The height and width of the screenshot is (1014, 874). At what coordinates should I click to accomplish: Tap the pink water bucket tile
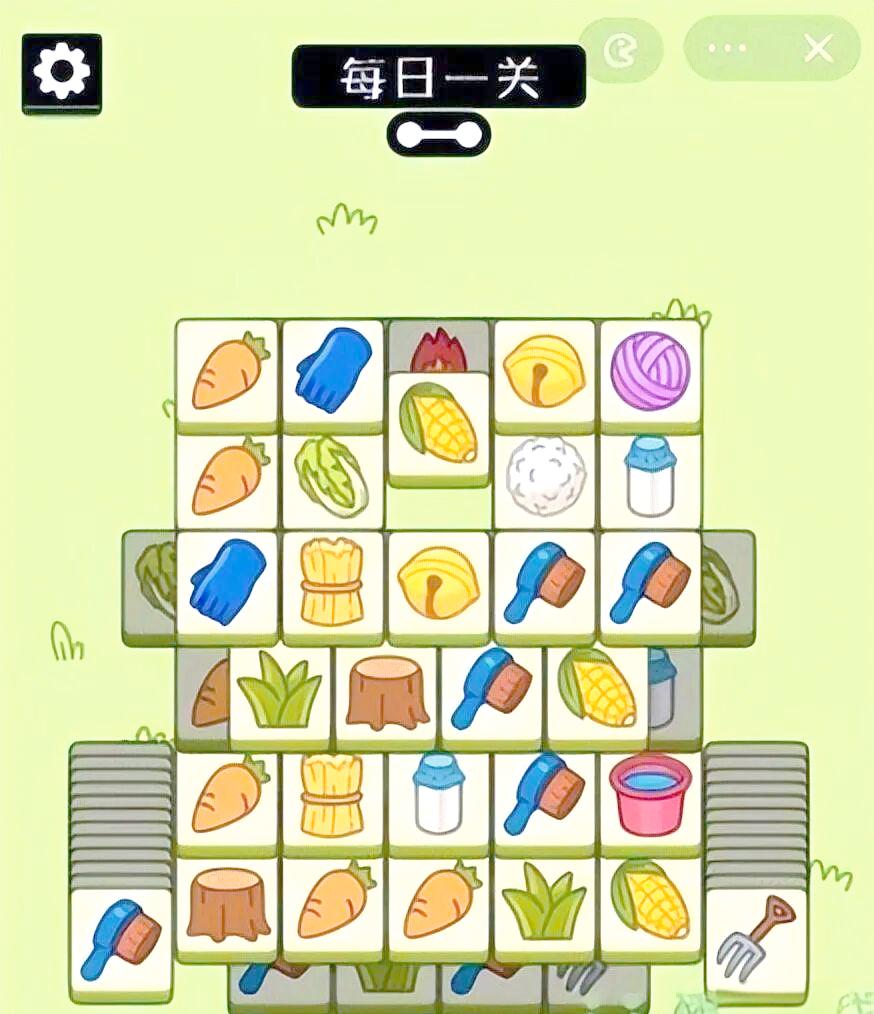[x=650, y=795]
